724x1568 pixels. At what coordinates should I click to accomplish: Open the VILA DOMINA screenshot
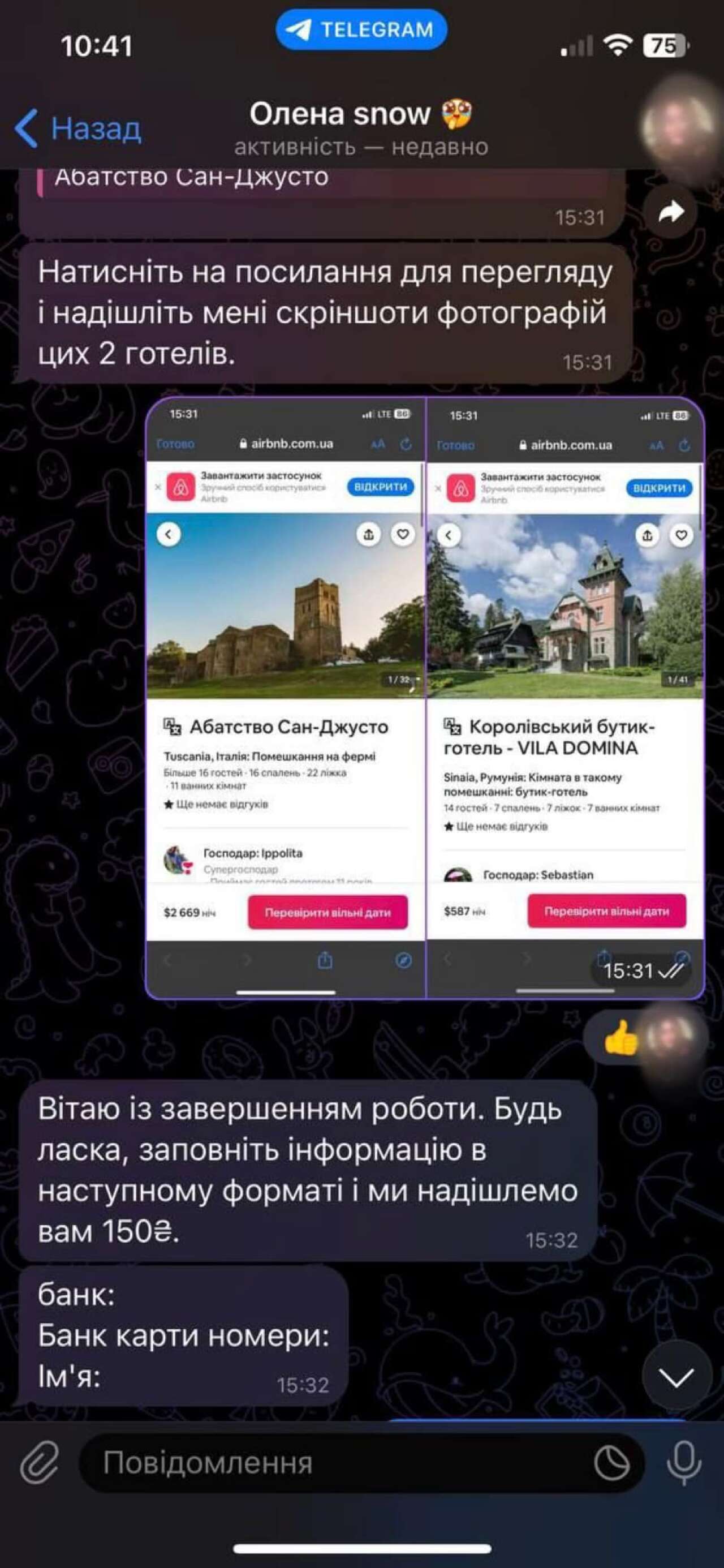565,698
